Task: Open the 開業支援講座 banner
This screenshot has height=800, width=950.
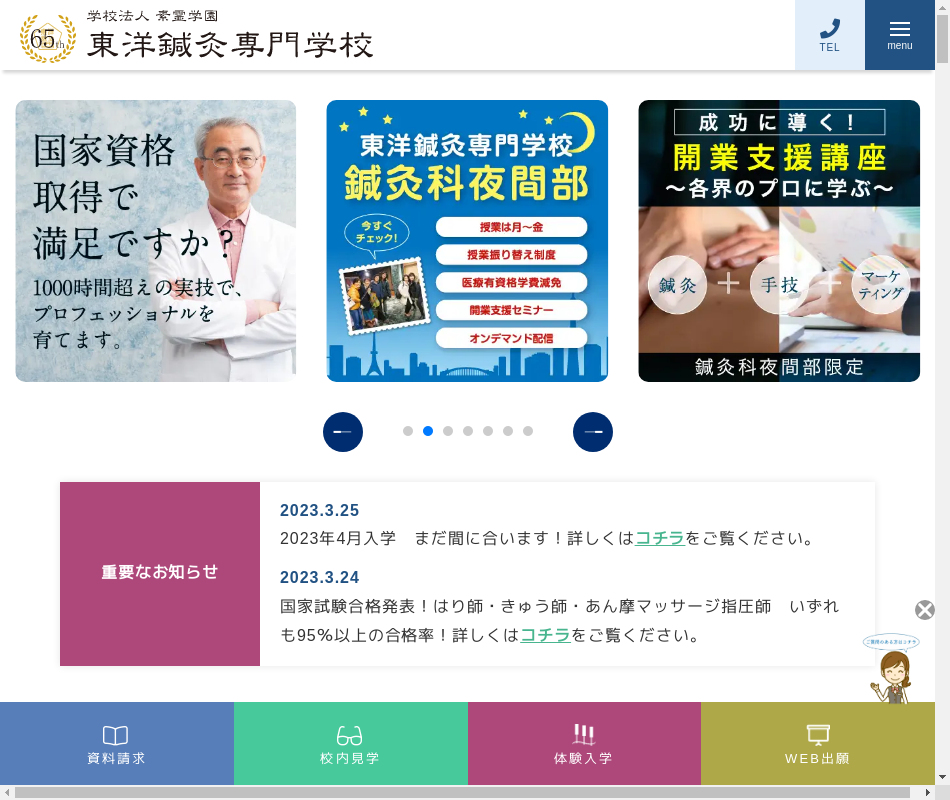Action: click(779, 241)
